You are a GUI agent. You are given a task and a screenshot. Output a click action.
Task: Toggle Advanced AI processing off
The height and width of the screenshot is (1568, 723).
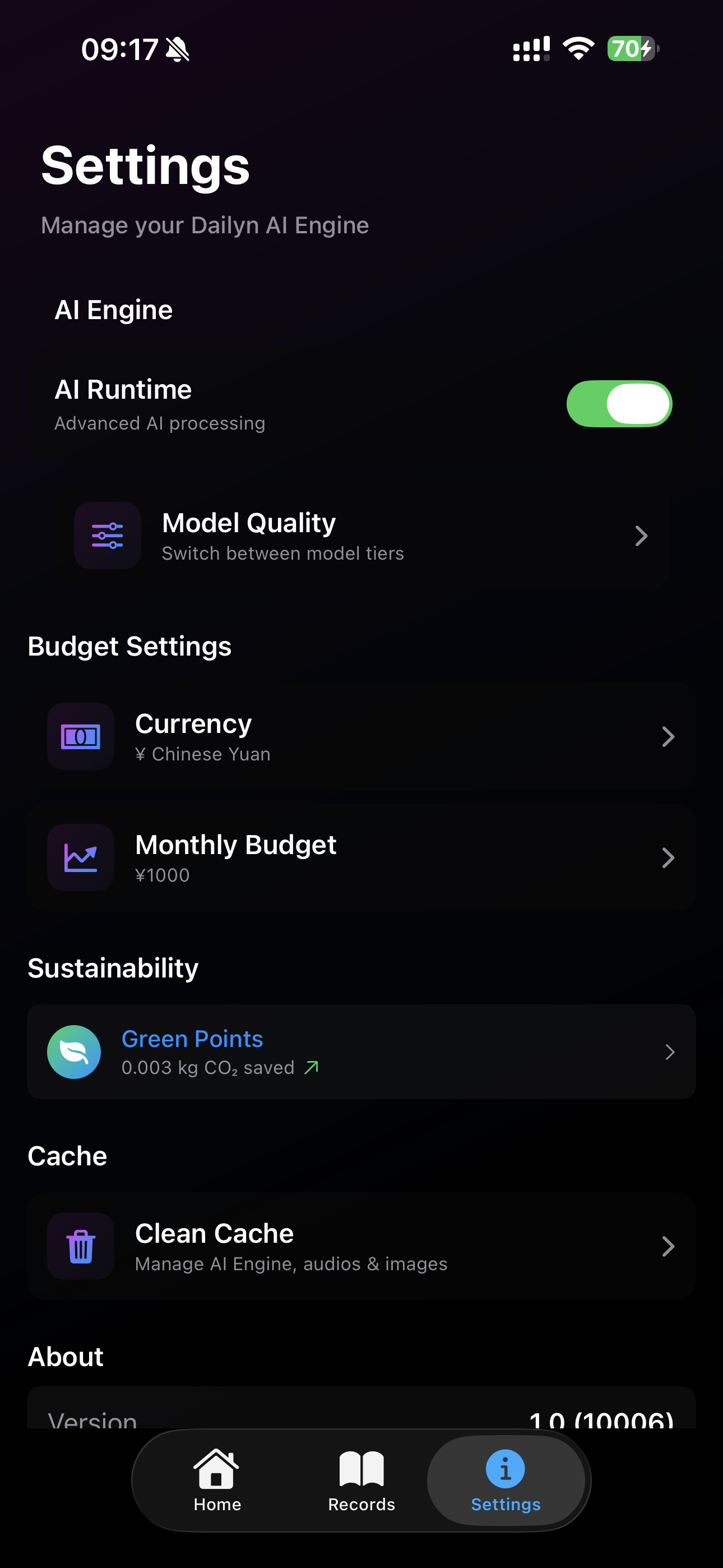point(619,403)
